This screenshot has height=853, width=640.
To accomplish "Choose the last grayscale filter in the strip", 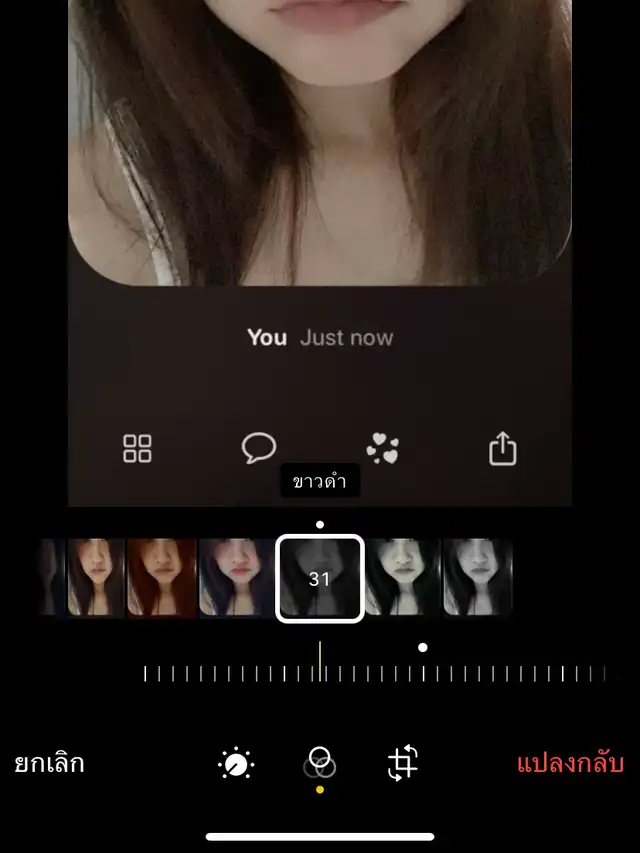I will tap(477, 577).
